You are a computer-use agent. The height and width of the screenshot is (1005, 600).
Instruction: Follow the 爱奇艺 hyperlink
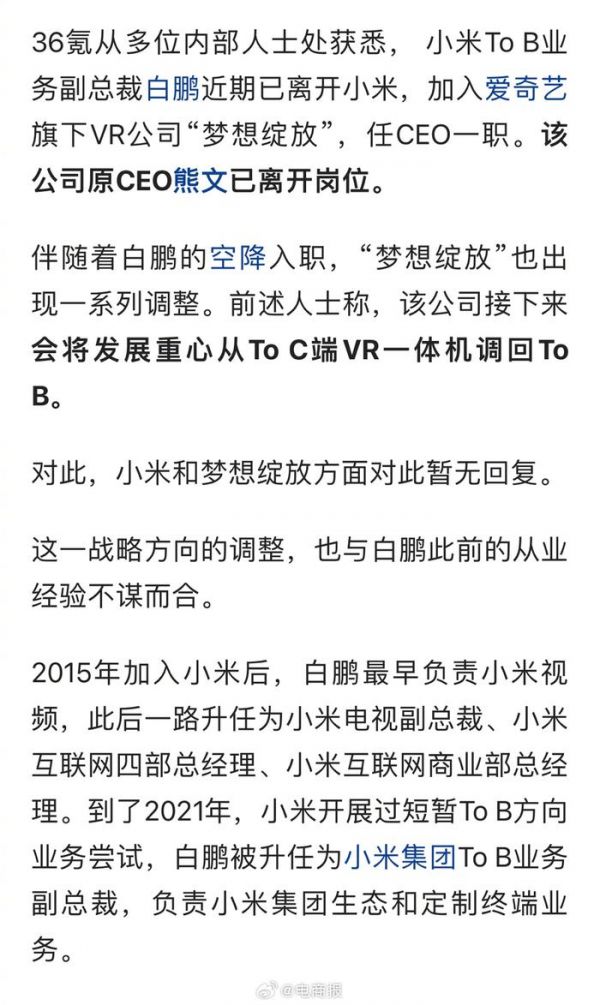(x=526, y=89)
